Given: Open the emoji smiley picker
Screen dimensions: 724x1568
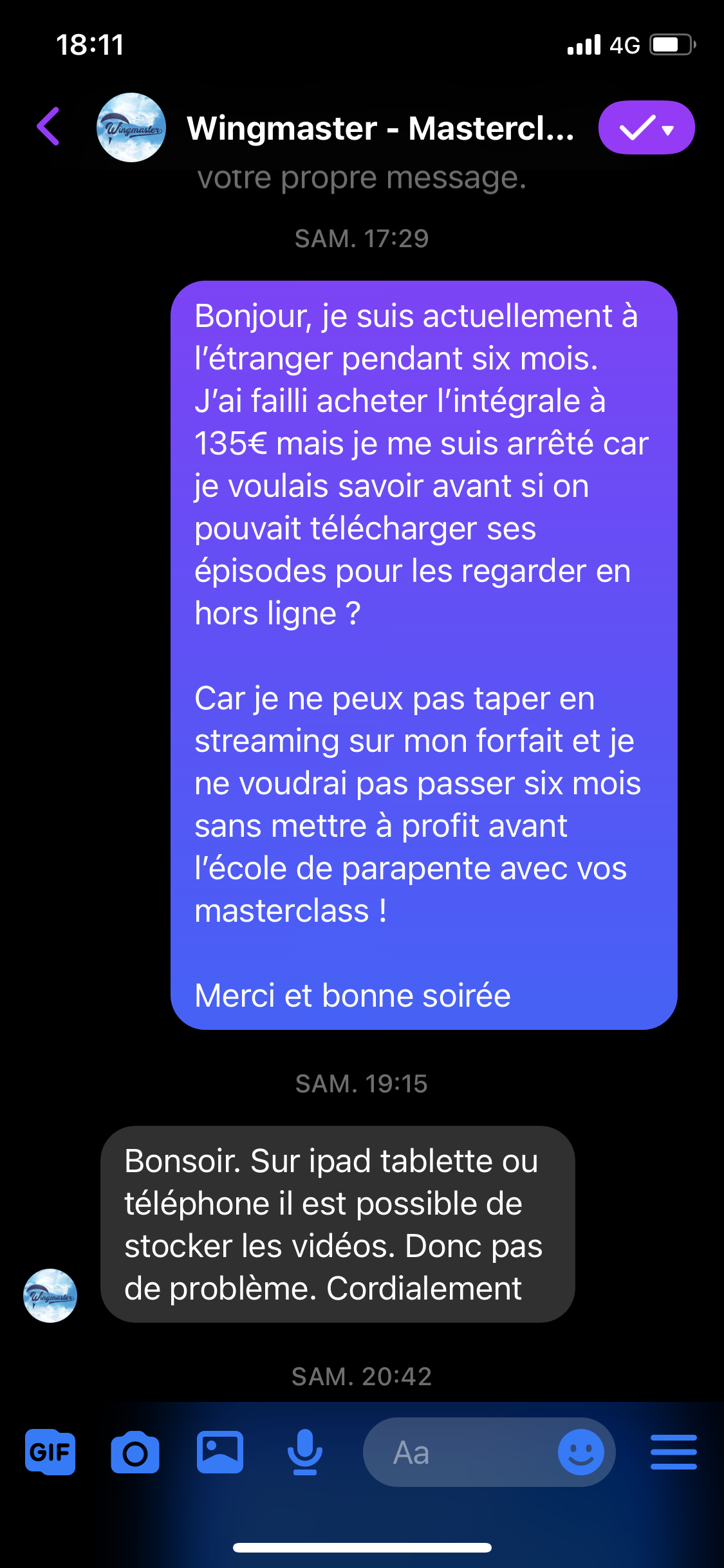Looking at the screenshot, I should 580,1452.
